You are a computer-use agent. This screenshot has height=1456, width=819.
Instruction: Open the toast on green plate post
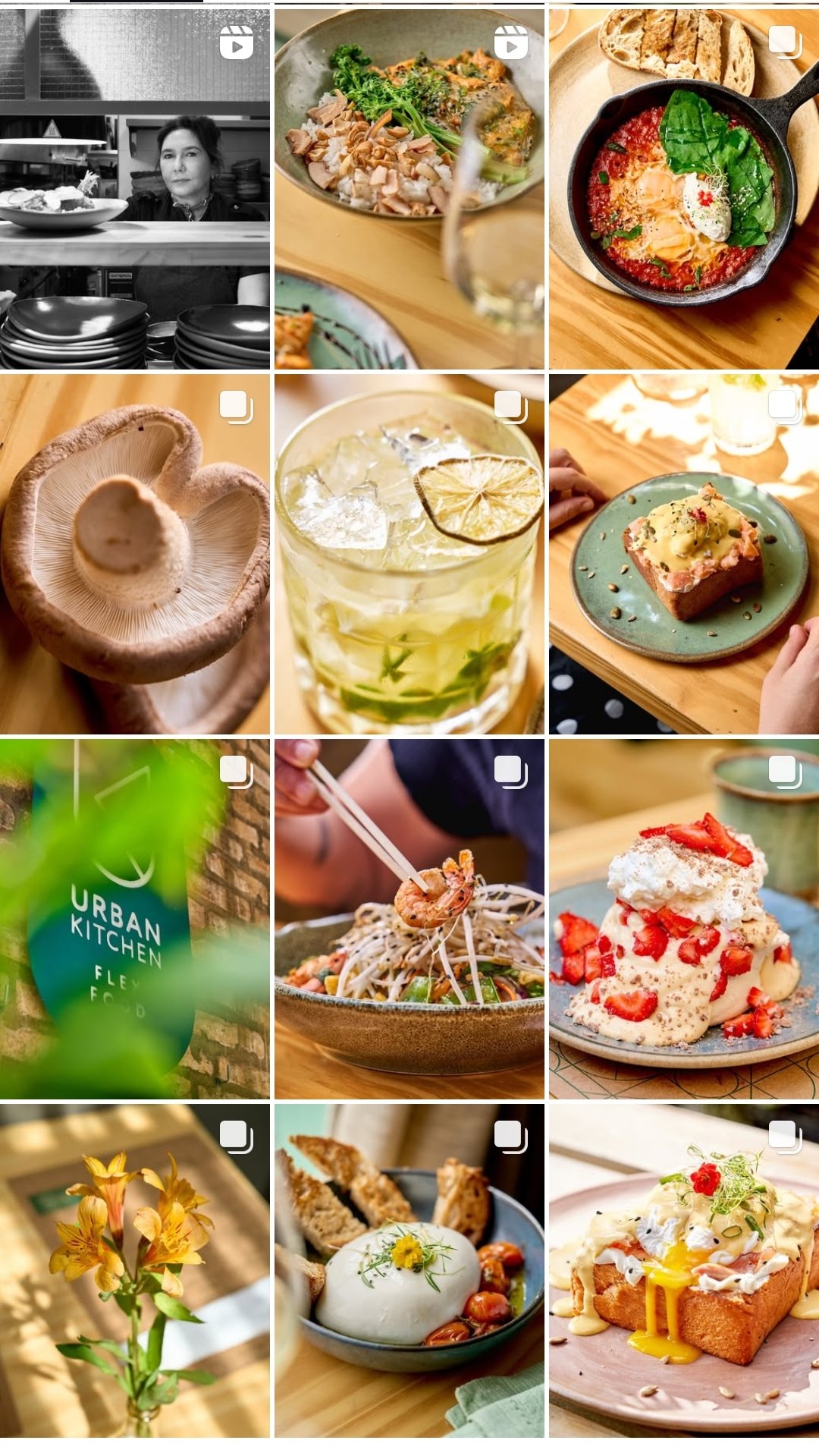[x=684, y=554]
